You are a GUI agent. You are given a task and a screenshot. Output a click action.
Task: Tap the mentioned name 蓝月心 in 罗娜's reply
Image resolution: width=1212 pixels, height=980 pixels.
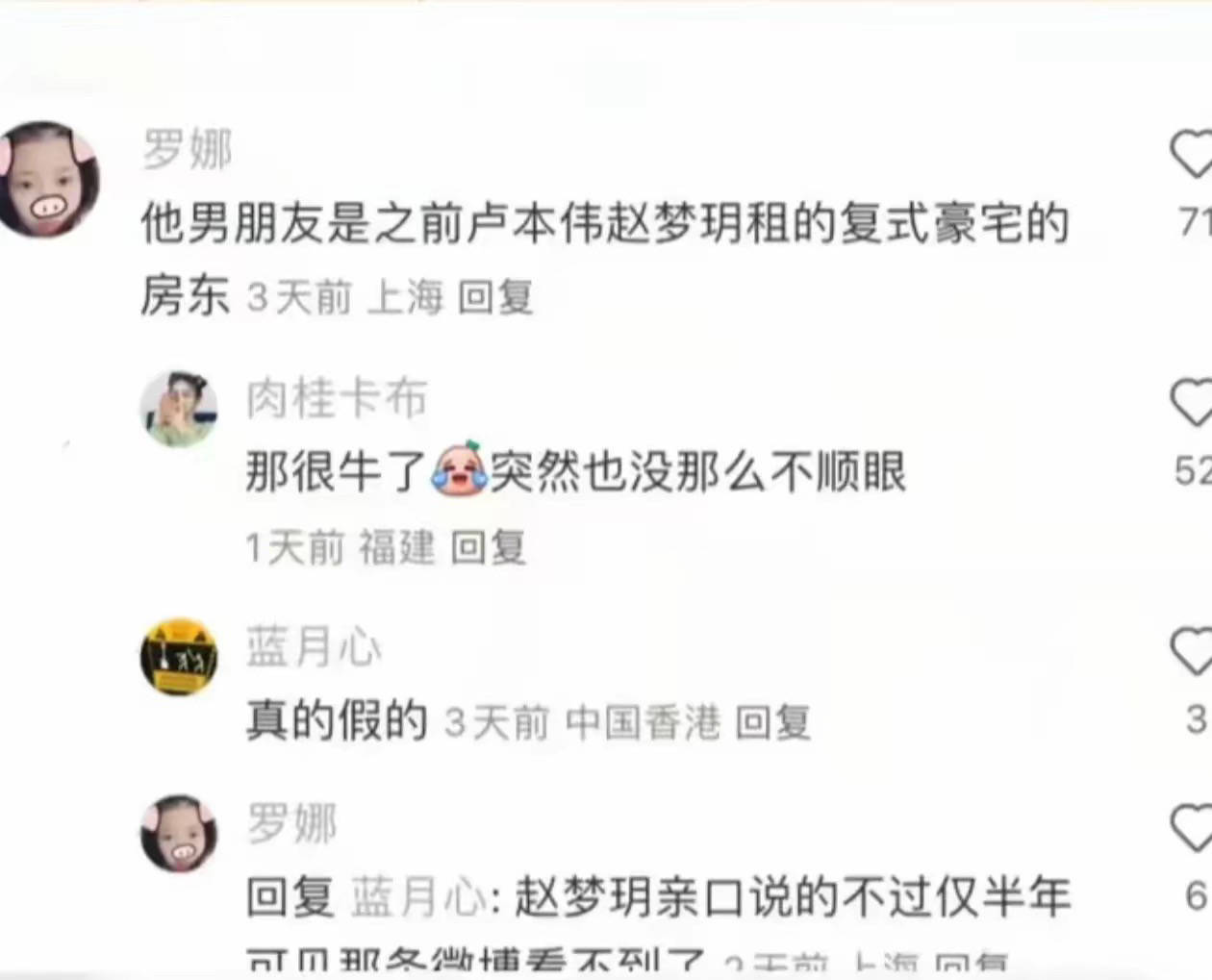click(x=417, y=898)
